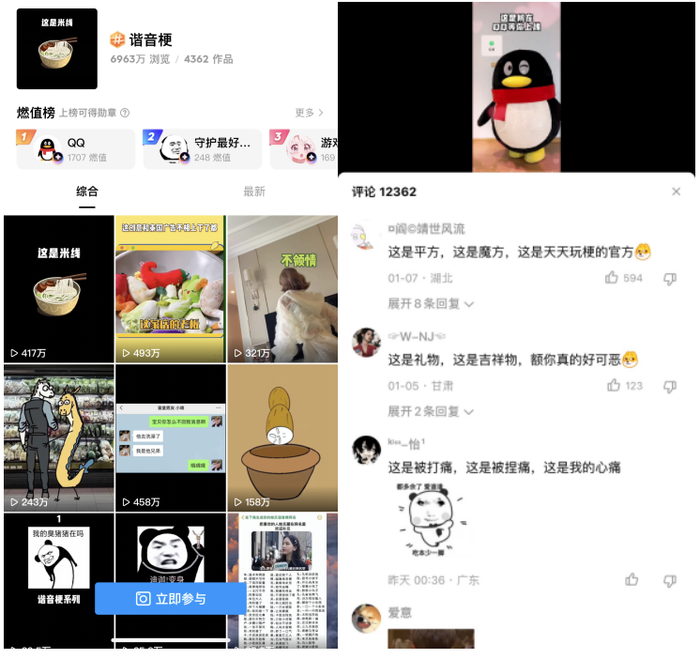Screen dimensions: 700x659
Task: Play the 不领情 video with 321万 plays
Action: point(282,288)
